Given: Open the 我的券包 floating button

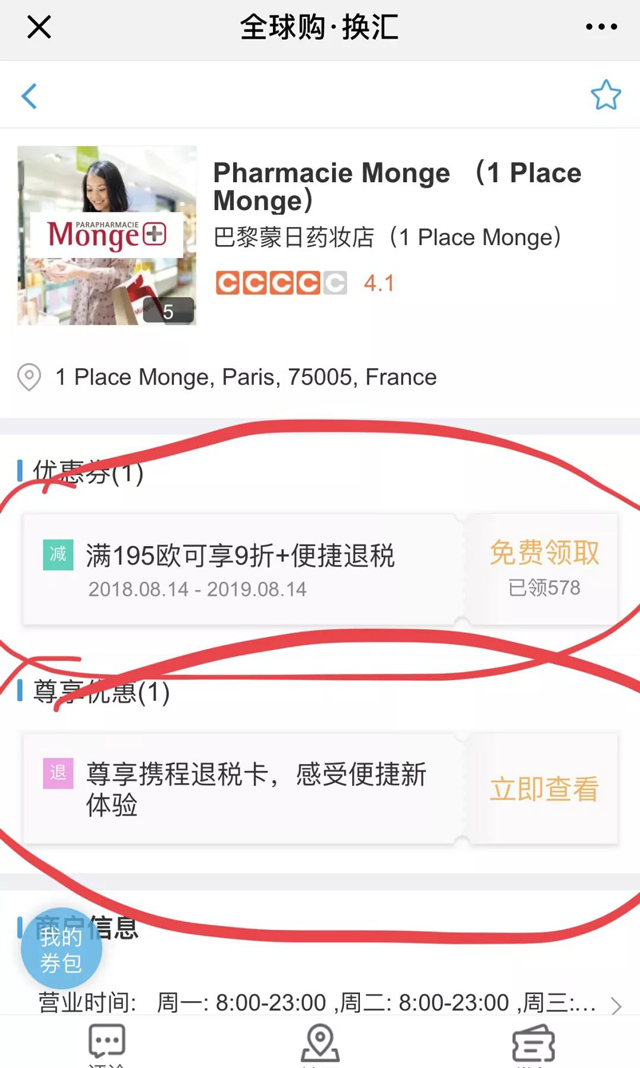Looking at the screenshot, I should (x=61, y=949).
